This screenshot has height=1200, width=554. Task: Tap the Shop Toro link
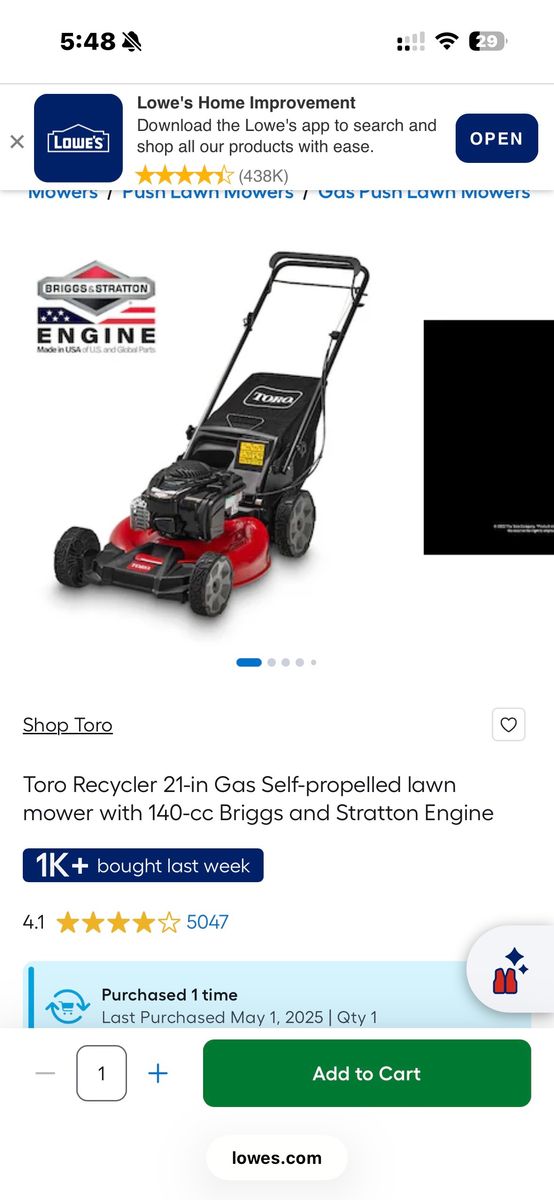tap(68, 725)
